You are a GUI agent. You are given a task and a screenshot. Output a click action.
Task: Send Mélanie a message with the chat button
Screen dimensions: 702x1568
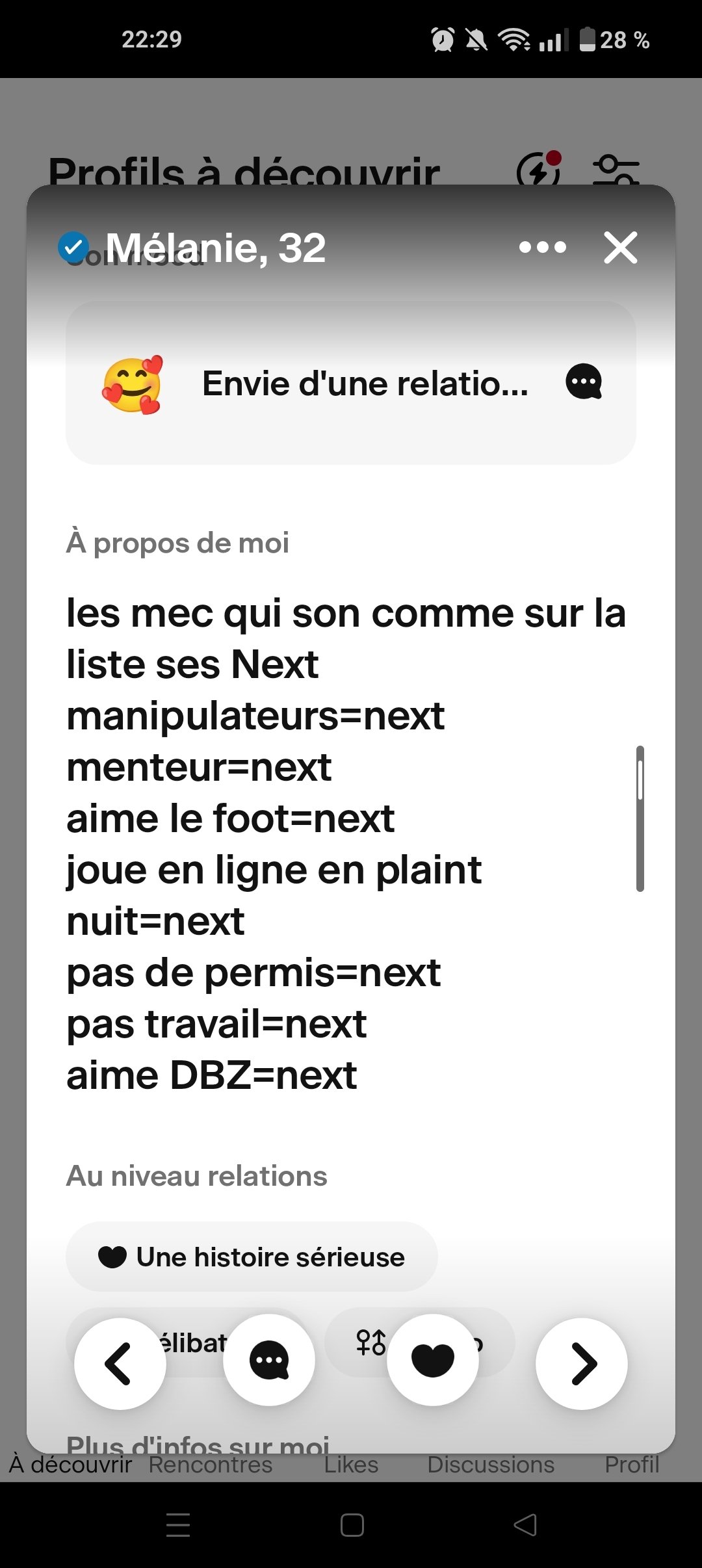click(269, 1359)
